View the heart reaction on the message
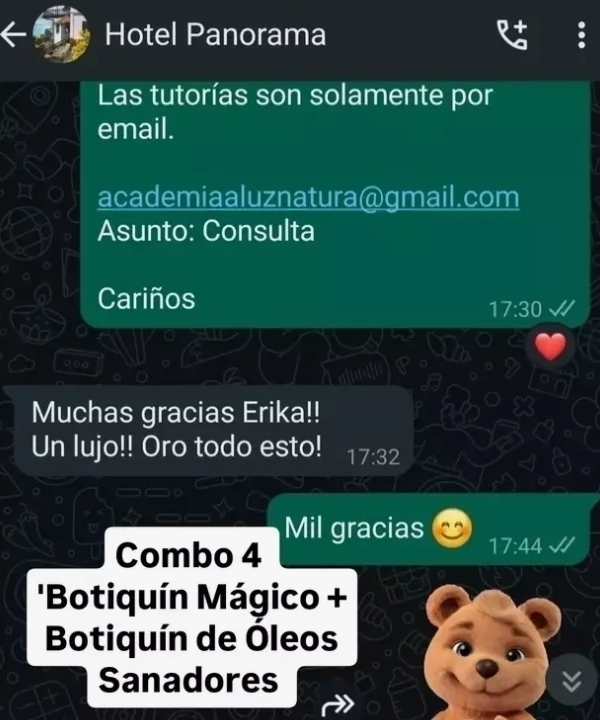 coord(551,347)
